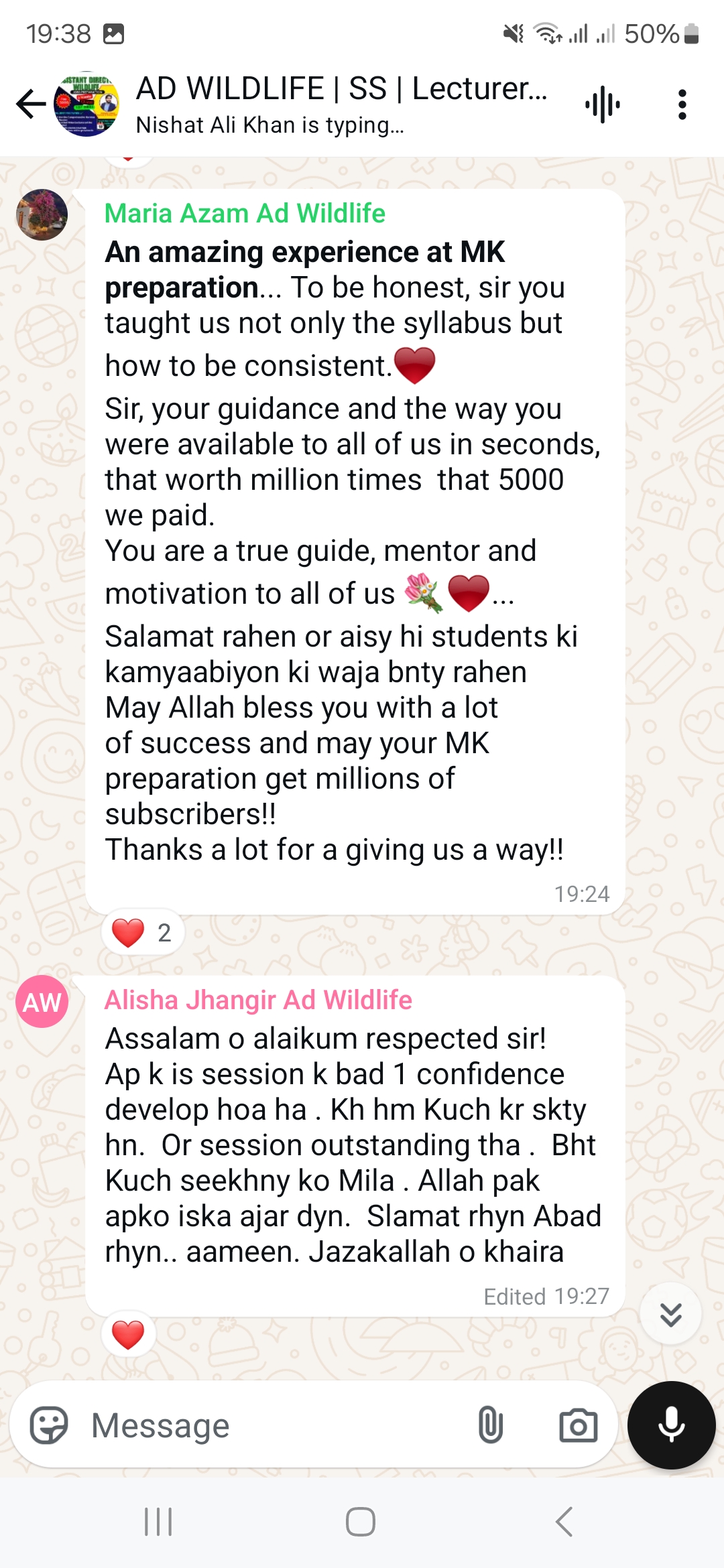Tap Alisha Jhangir Ad Wildlife sender name
The width and height of the screenshot is (724, 1568).
[258, 1000]
